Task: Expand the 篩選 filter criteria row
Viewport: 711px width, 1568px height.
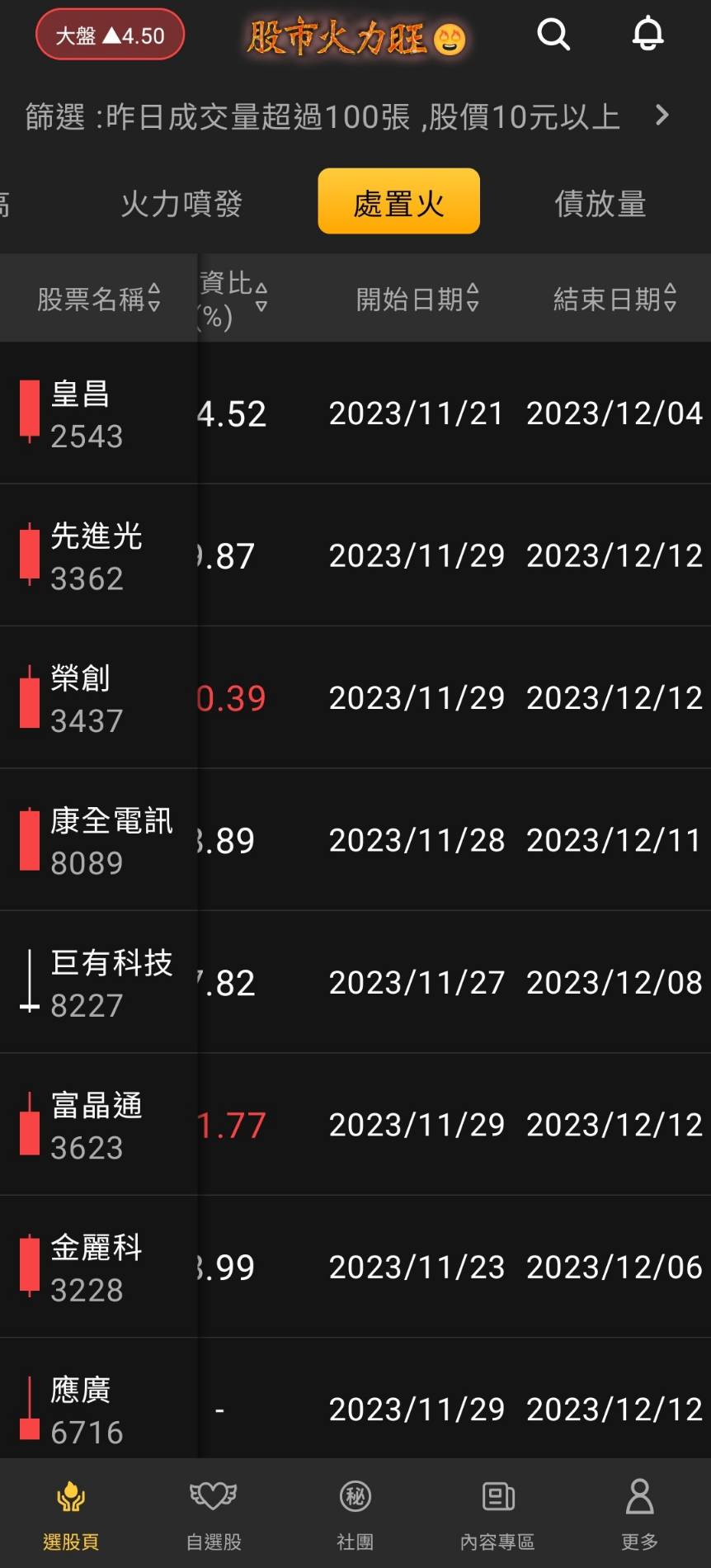Action: click(322, 116)
